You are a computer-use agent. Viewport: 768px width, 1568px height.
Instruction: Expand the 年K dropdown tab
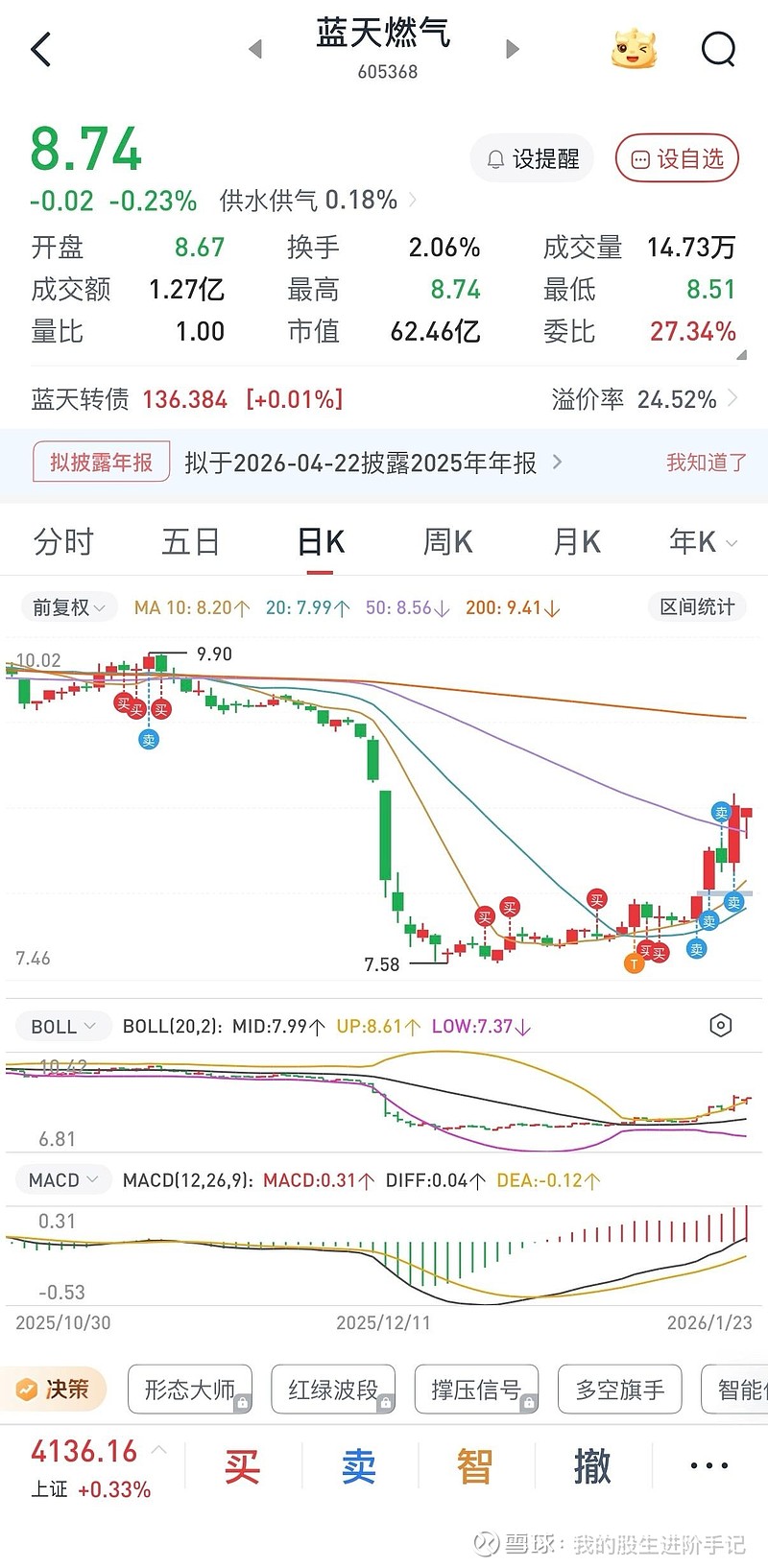click(703, 542)
